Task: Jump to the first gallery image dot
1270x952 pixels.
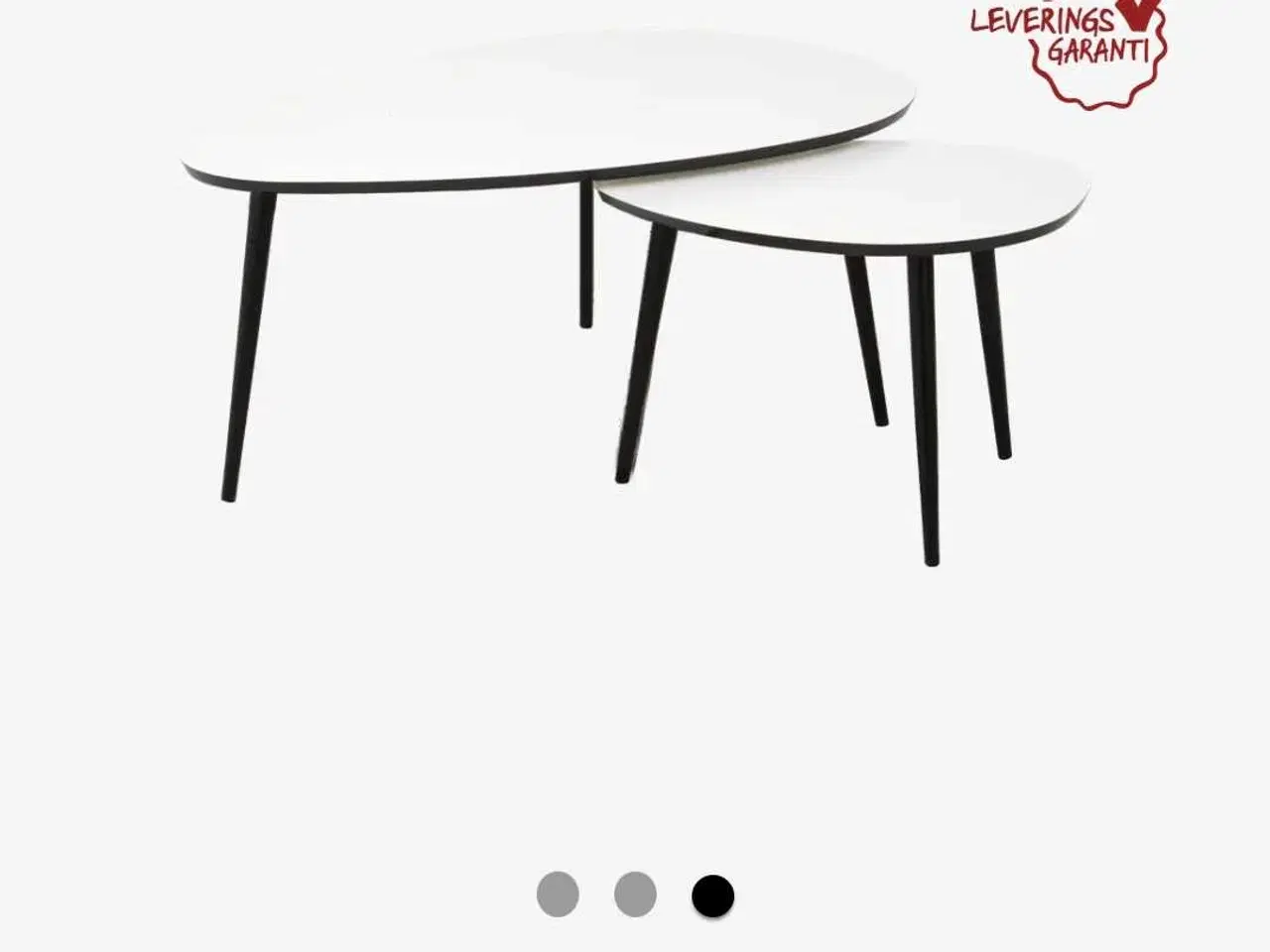Action: [558, 894]
